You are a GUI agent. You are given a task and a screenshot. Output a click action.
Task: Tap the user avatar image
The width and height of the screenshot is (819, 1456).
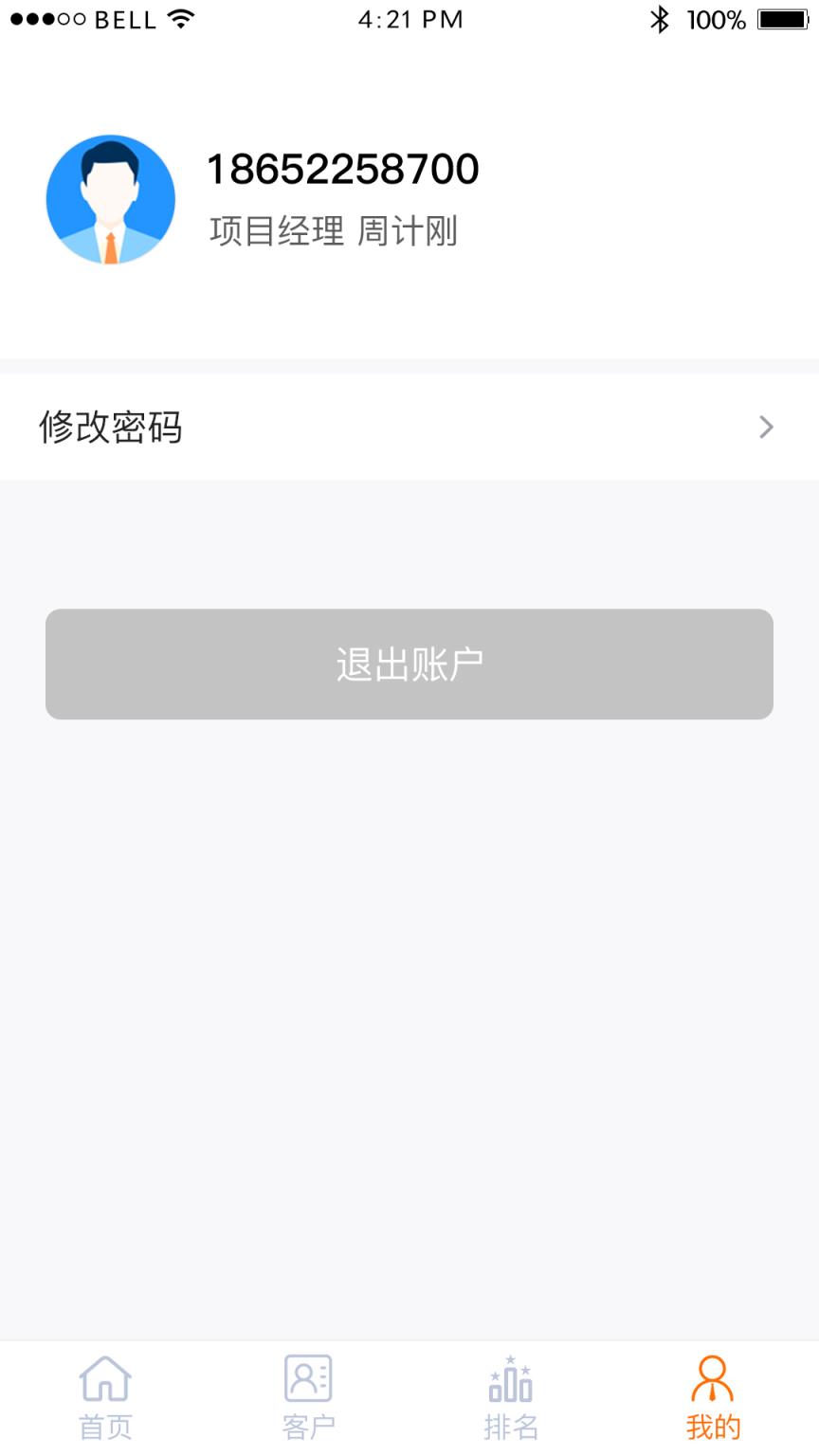[x=110, y=199]
